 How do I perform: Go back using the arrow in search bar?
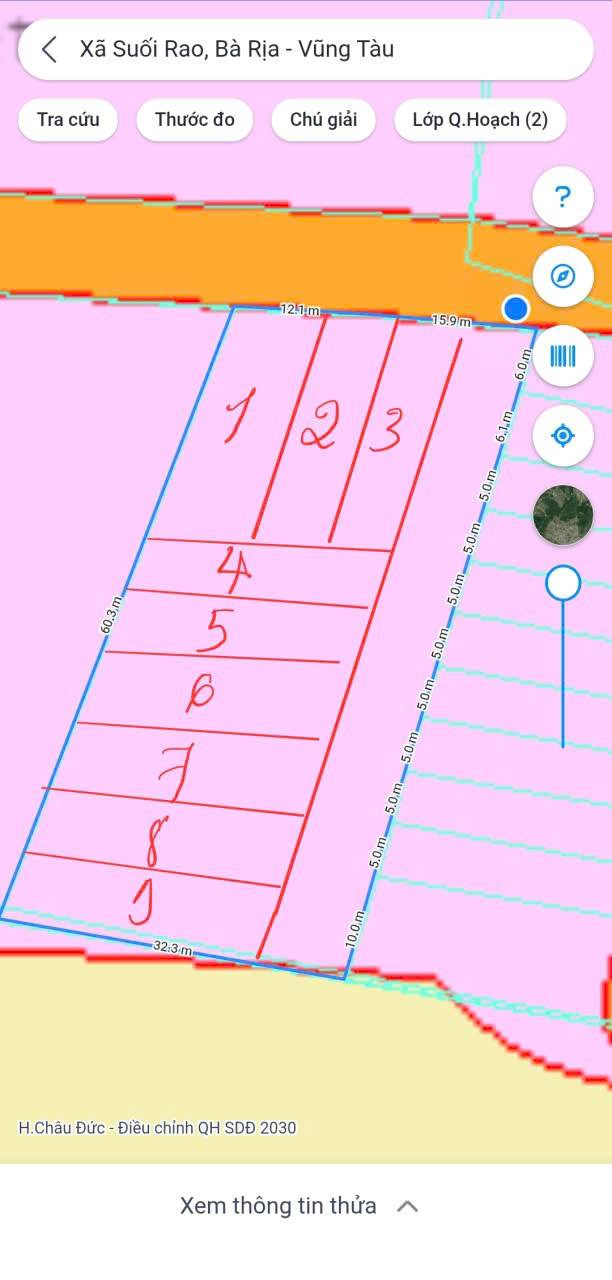[x=49, y=49]
